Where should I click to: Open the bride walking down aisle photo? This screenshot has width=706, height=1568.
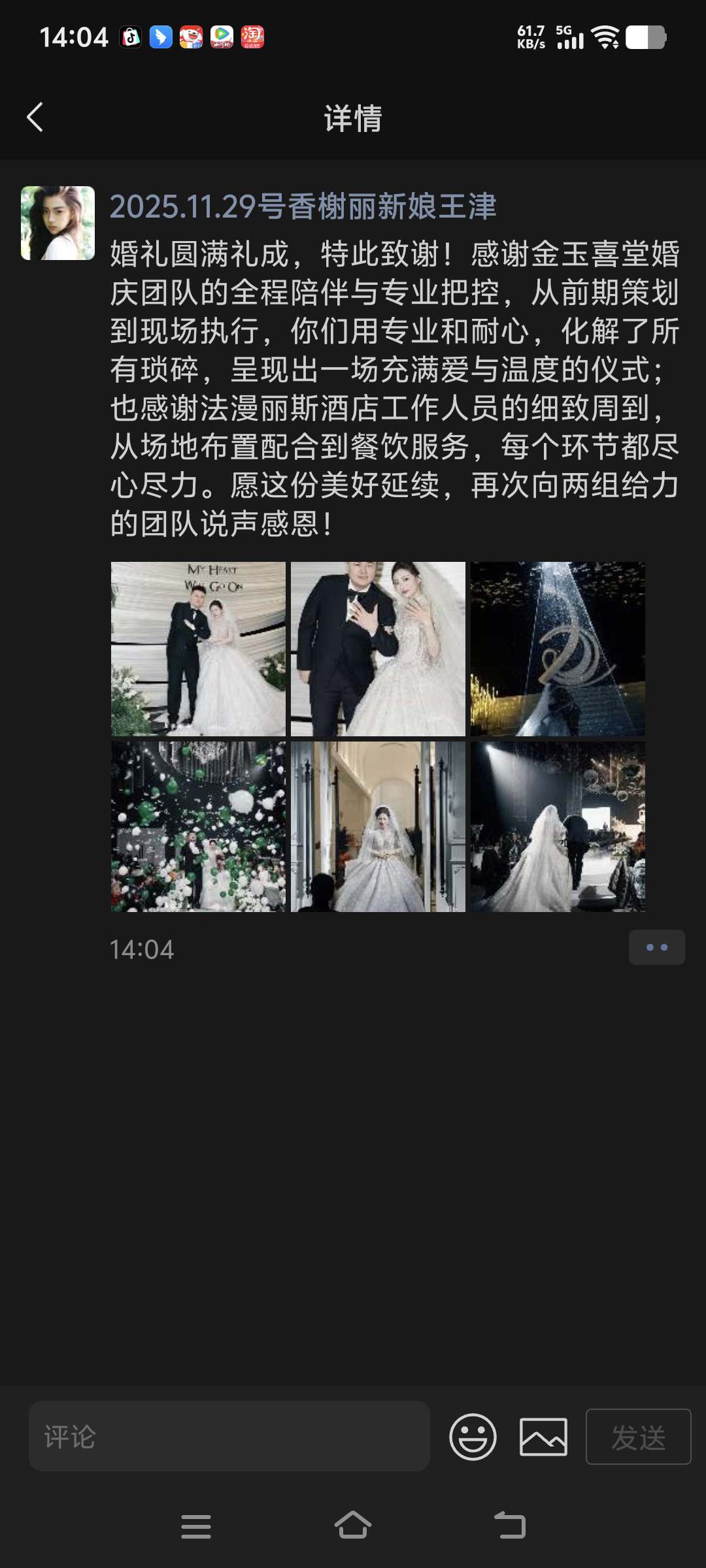click(x=558, y=826)
